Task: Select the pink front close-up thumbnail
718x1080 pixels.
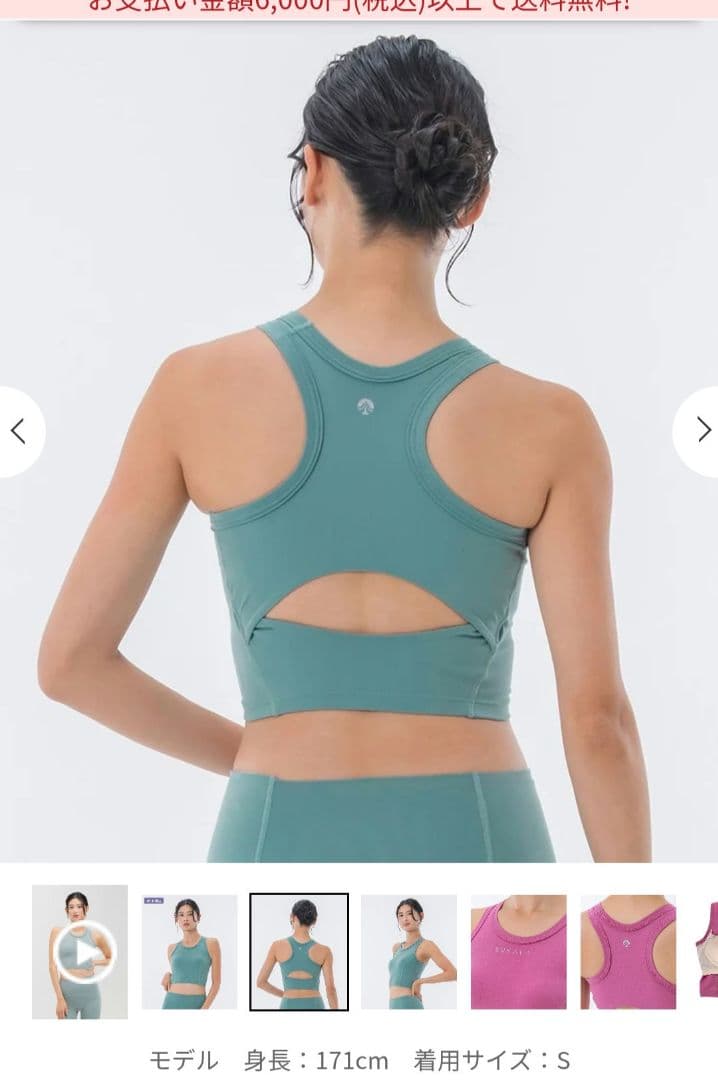Action: click(518, 951)
